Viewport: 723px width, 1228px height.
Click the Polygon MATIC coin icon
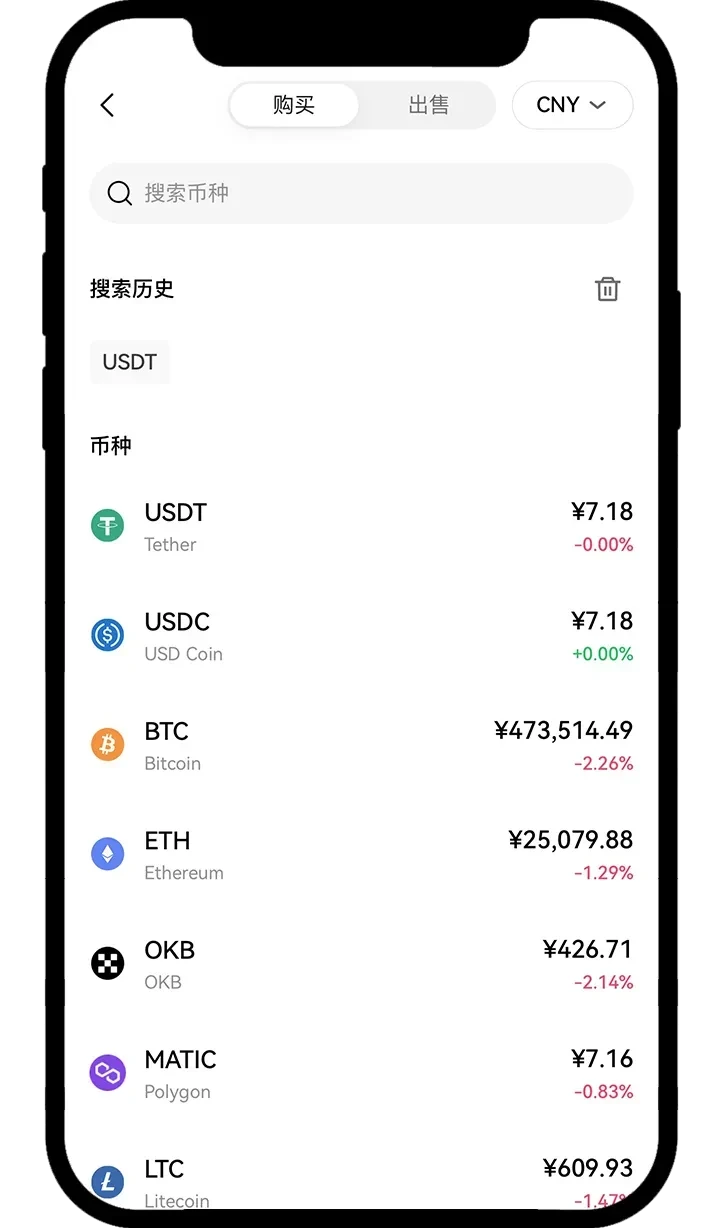107,1072
